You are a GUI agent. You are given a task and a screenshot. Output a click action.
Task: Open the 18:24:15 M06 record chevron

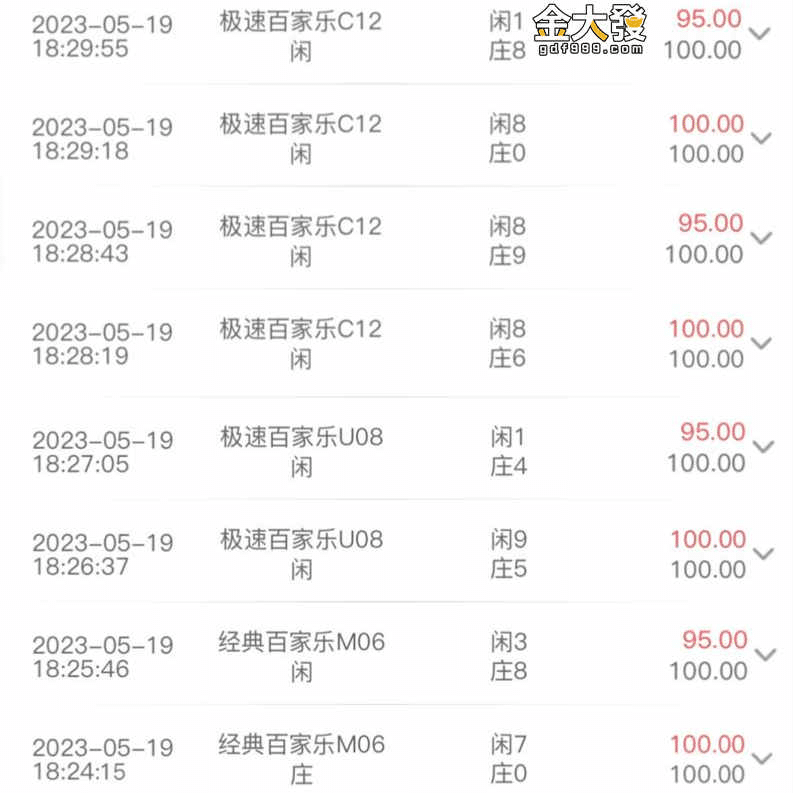coord(765,759)
